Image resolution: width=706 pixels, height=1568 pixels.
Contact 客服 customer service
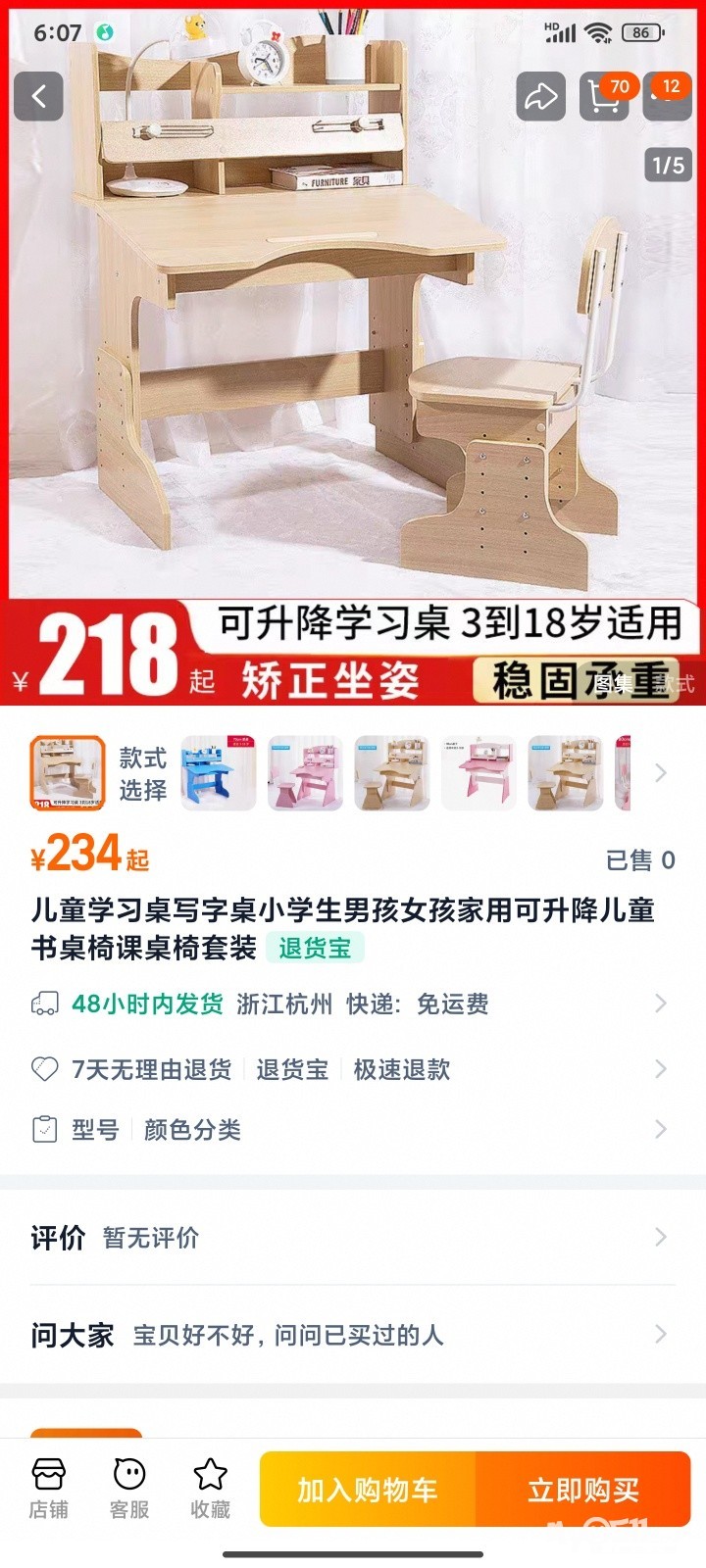tap(129, 1488)
